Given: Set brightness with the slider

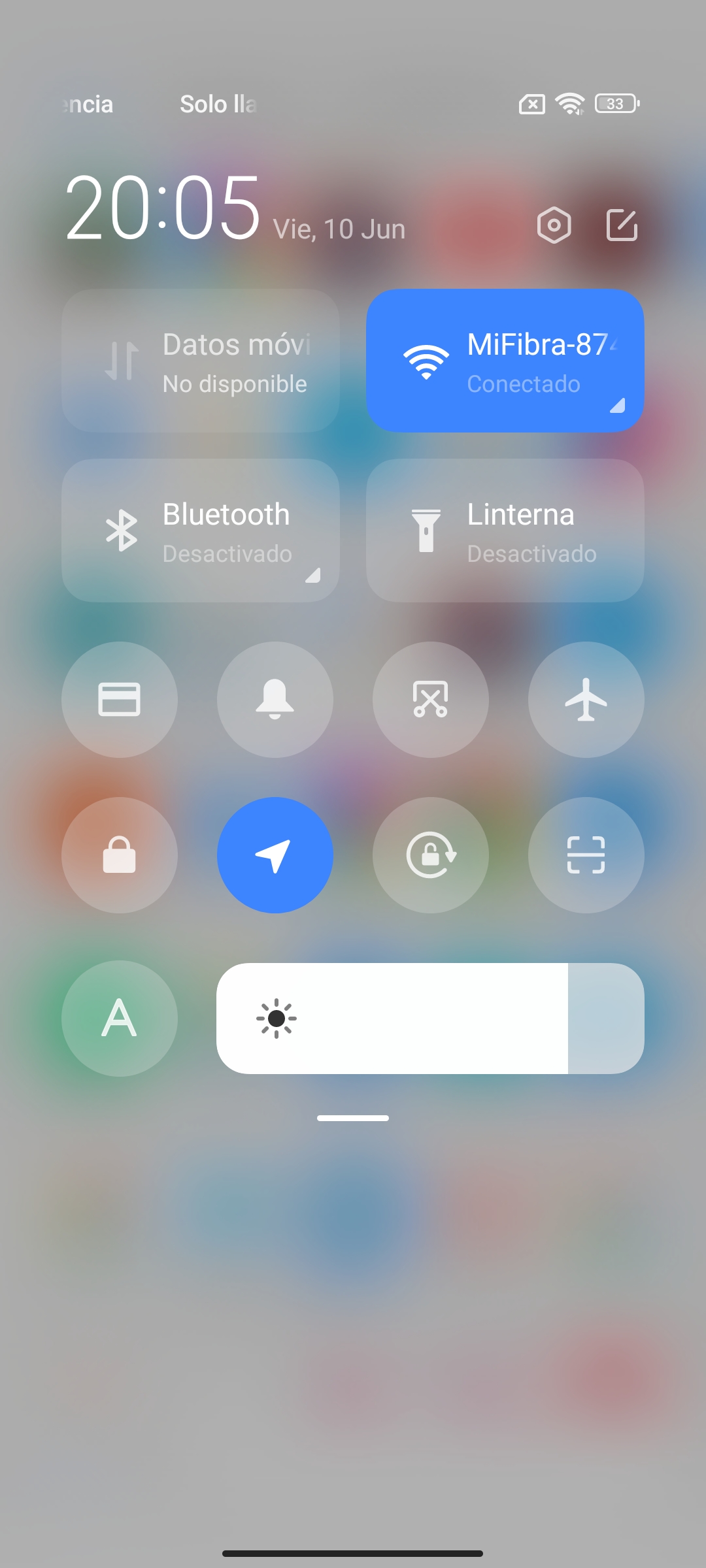Looking at the screenshot, I should (430, 1019).
